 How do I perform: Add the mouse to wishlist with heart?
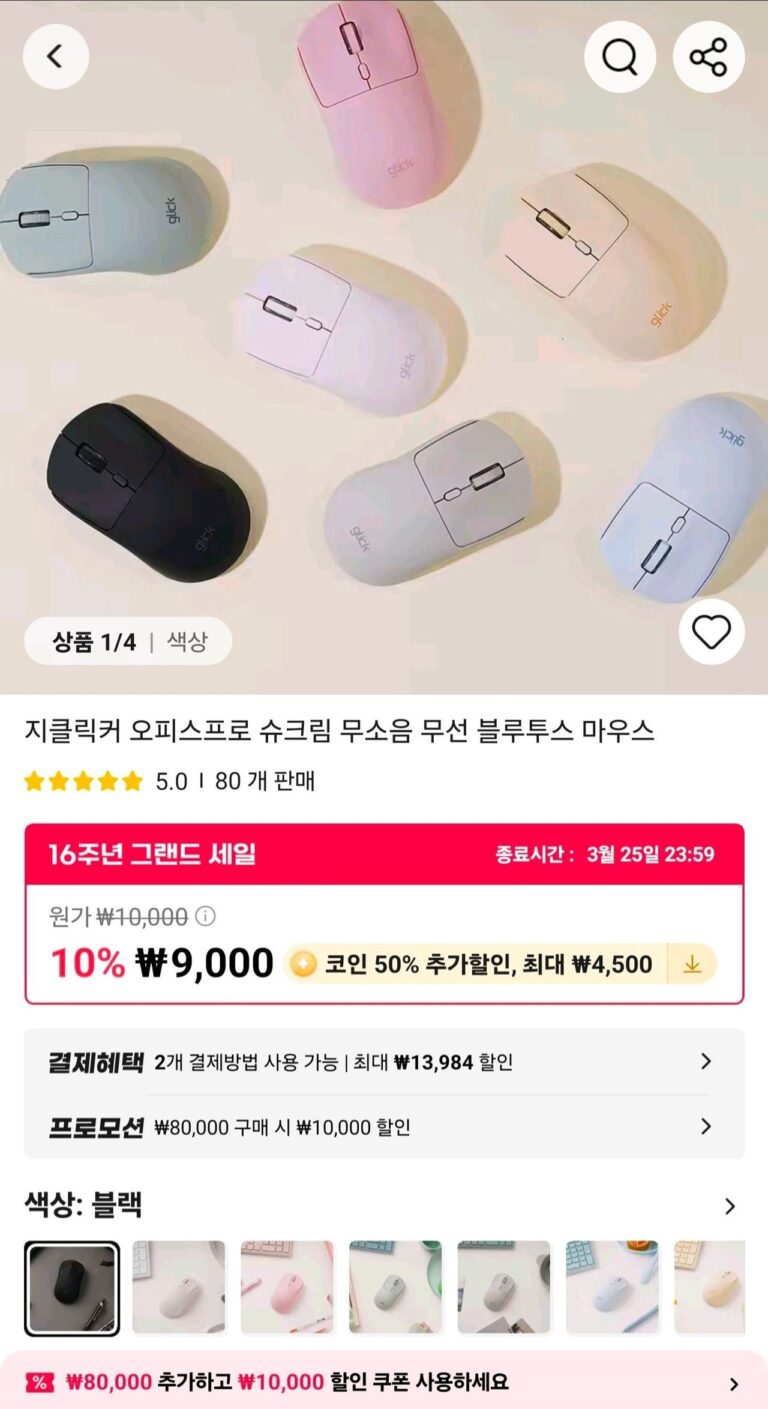(x=711, y=632)
